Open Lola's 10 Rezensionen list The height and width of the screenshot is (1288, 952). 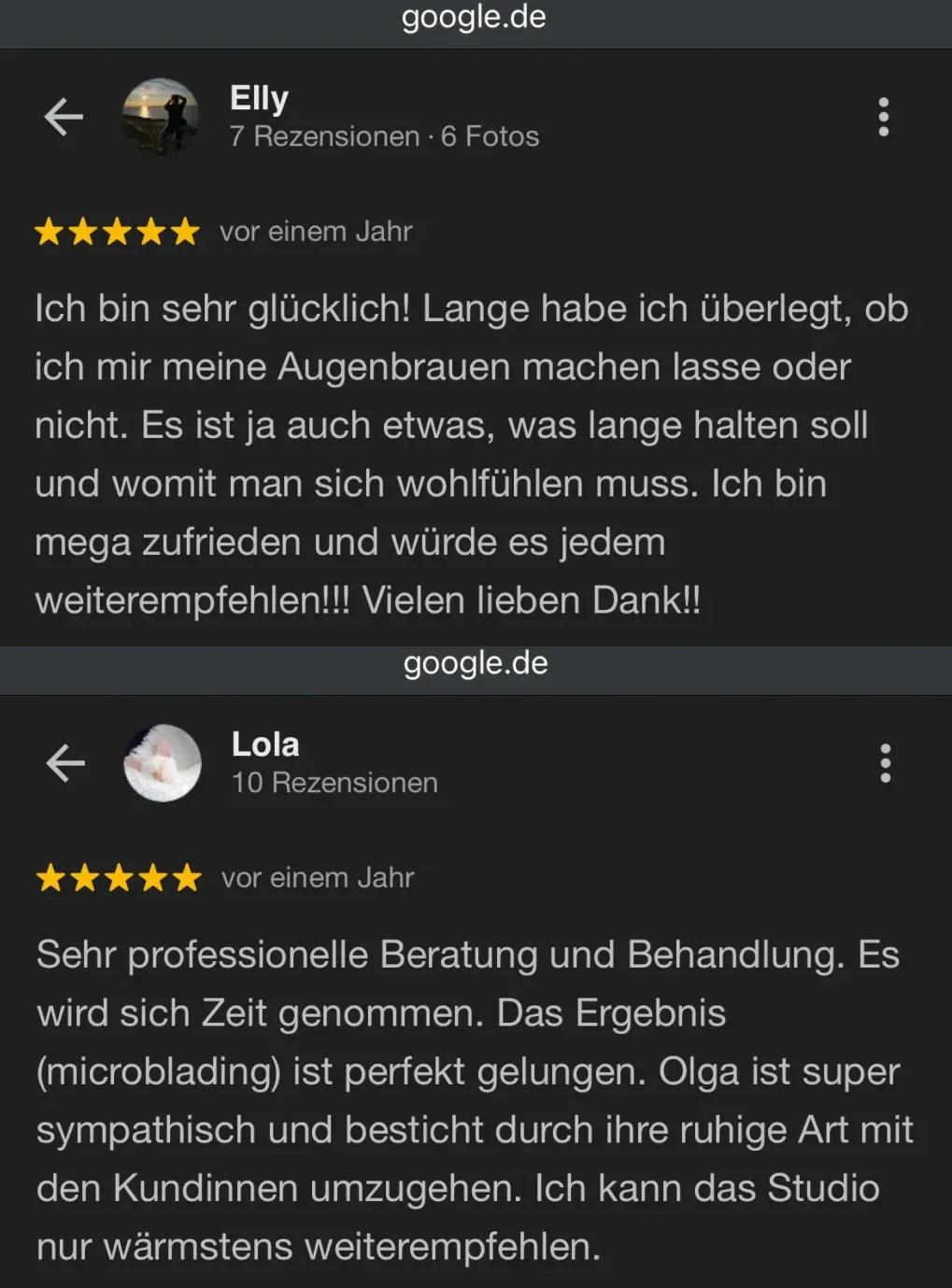tap(334, 784)
